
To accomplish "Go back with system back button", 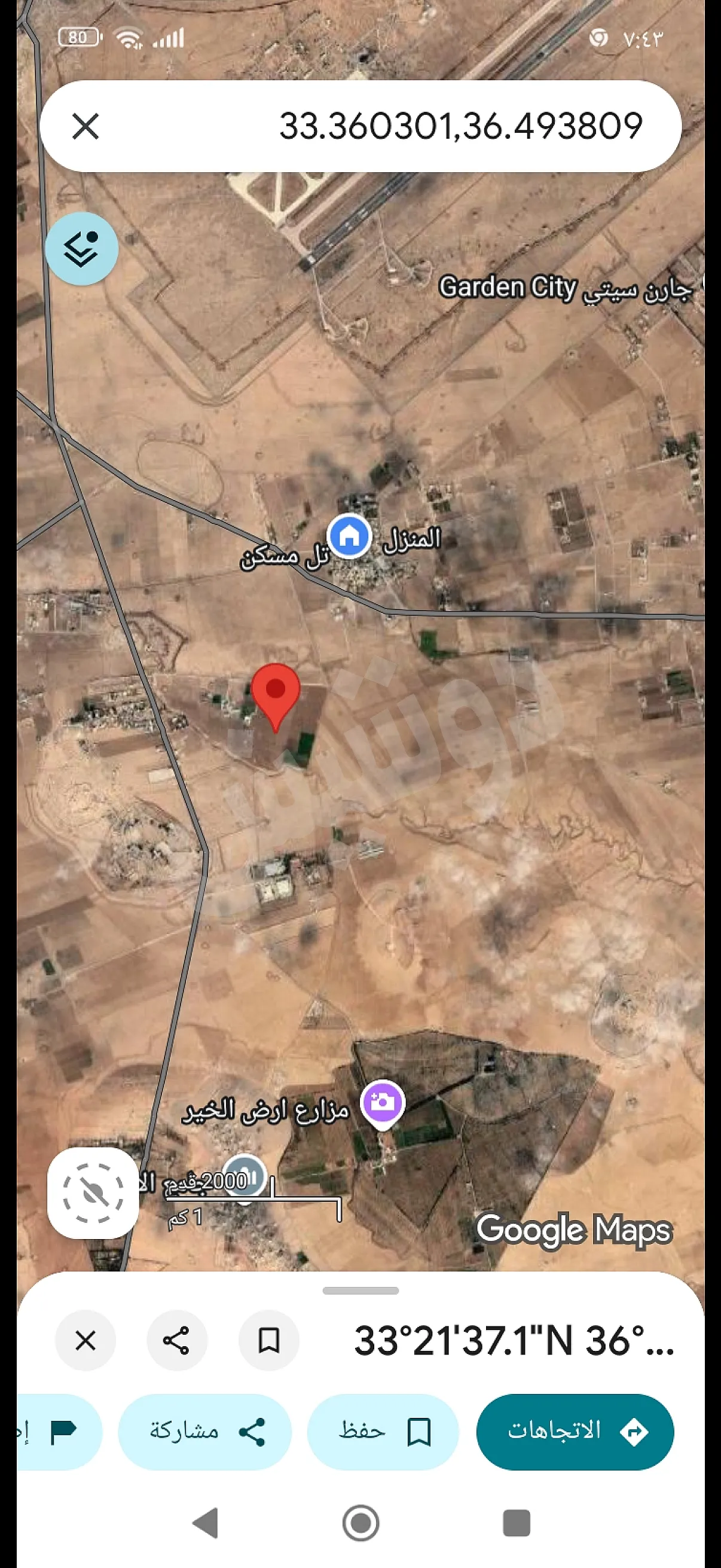I will 206,1523.
